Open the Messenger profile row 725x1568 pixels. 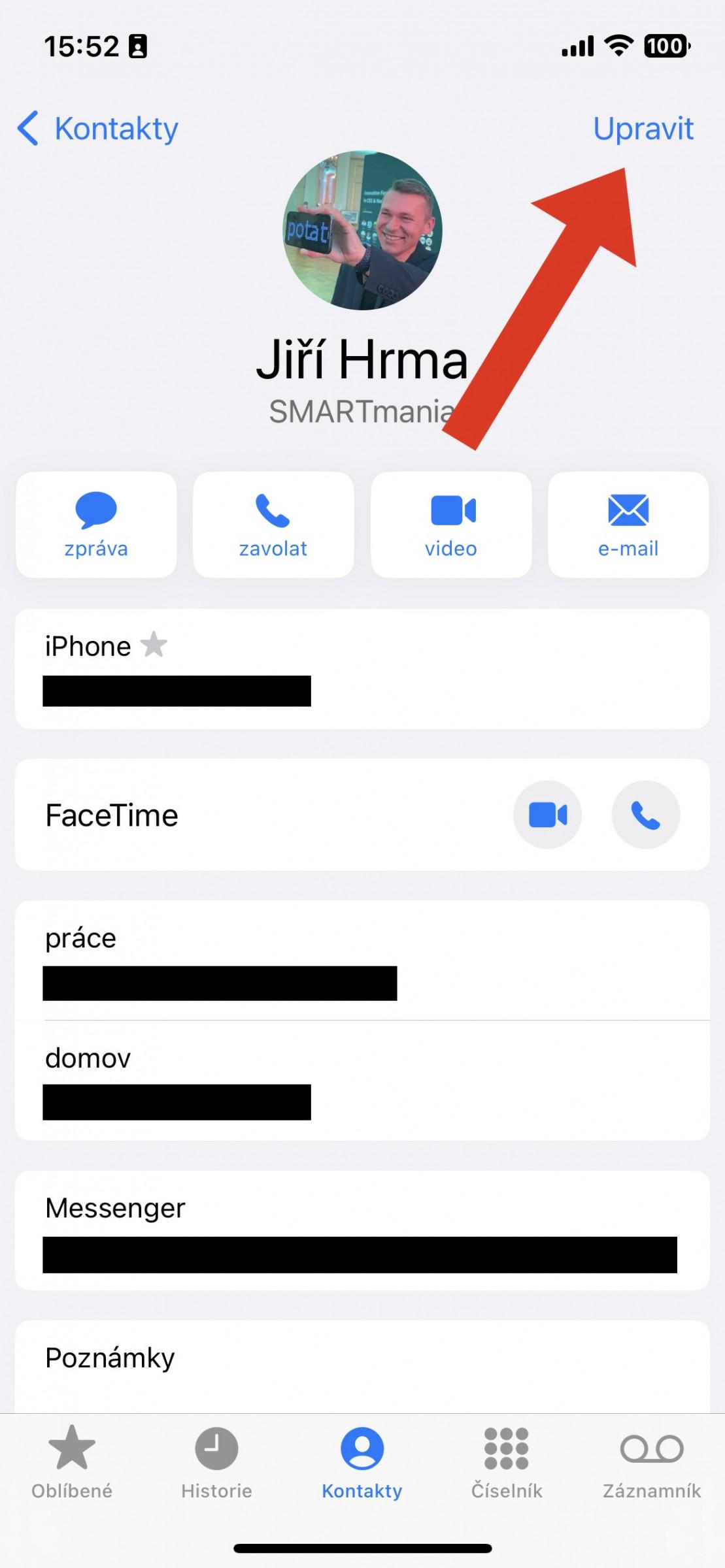click(362, 1230)
